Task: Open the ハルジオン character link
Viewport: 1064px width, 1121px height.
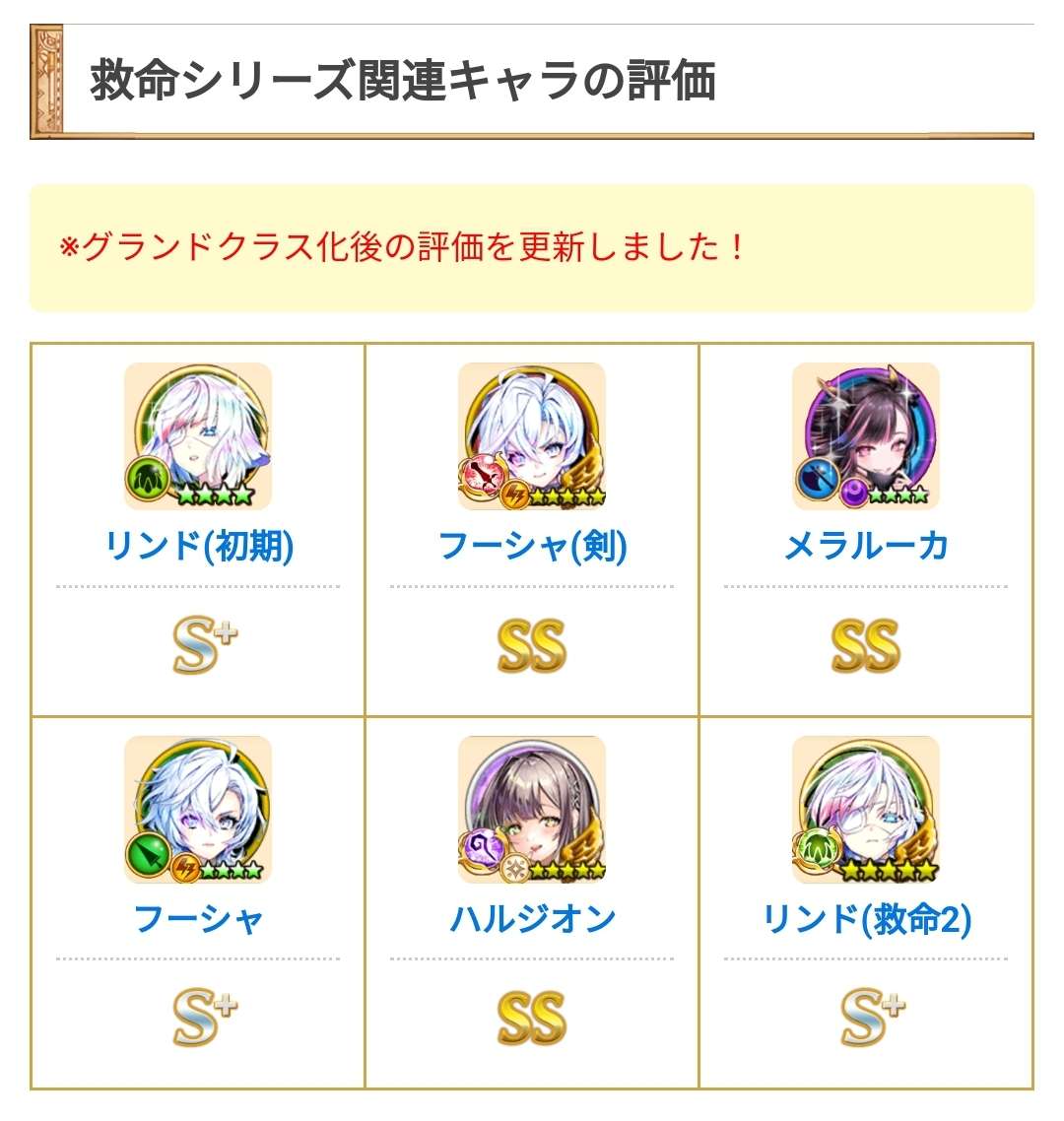Action: pyautogui.click(x=532, y=919)
